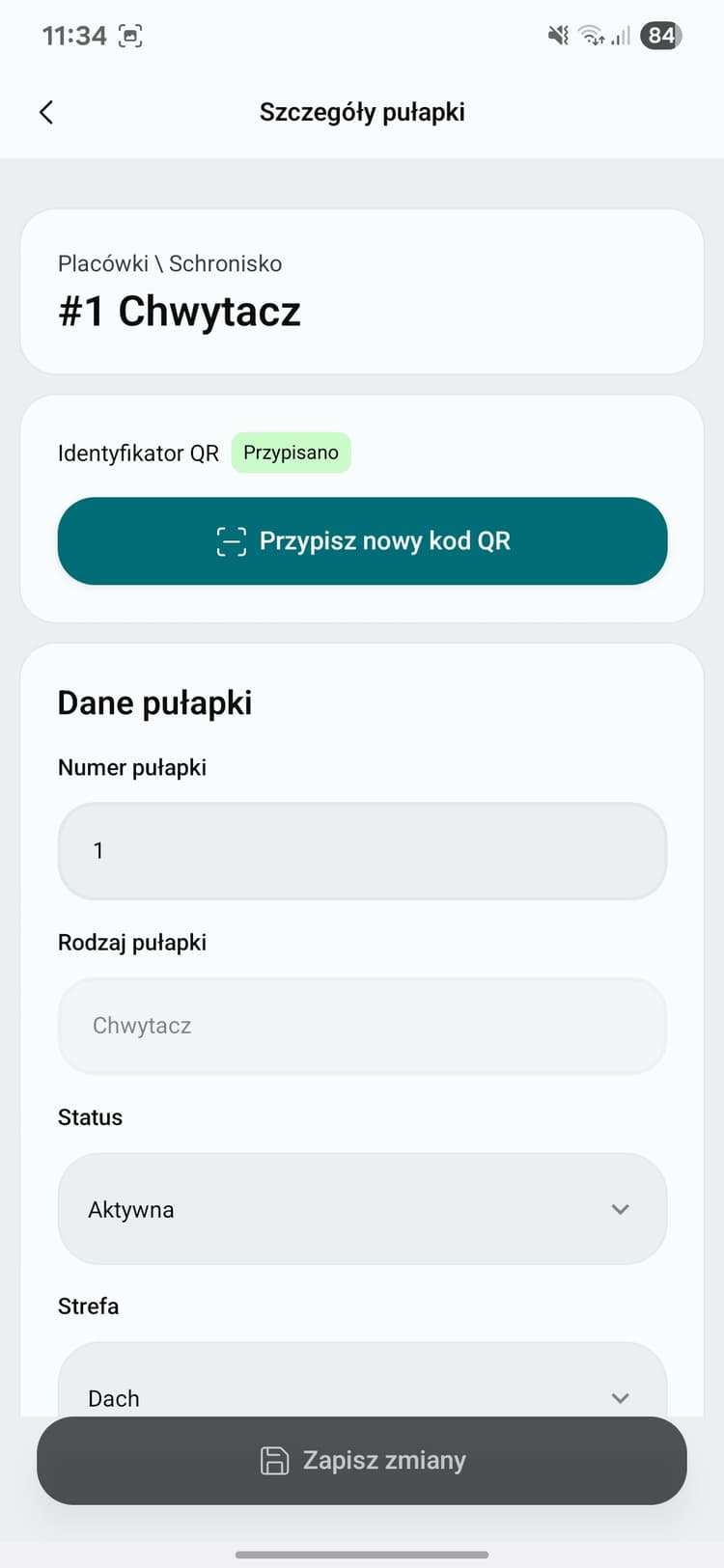Tap the Rodzaj pułapki field Chwytacz
Image resolution: width=724 pixels, height=1568 pixels.
point(362,1026)
